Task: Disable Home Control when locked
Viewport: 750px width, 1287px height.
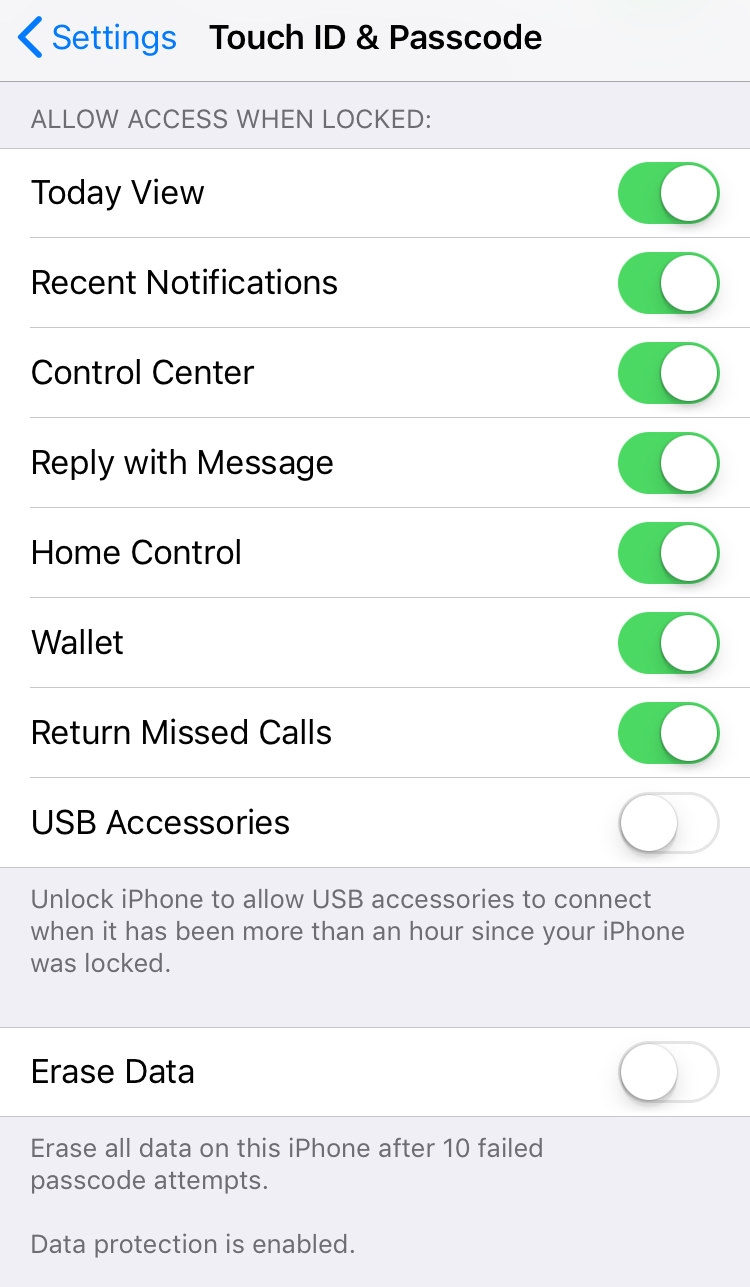Action: (669, 553)
